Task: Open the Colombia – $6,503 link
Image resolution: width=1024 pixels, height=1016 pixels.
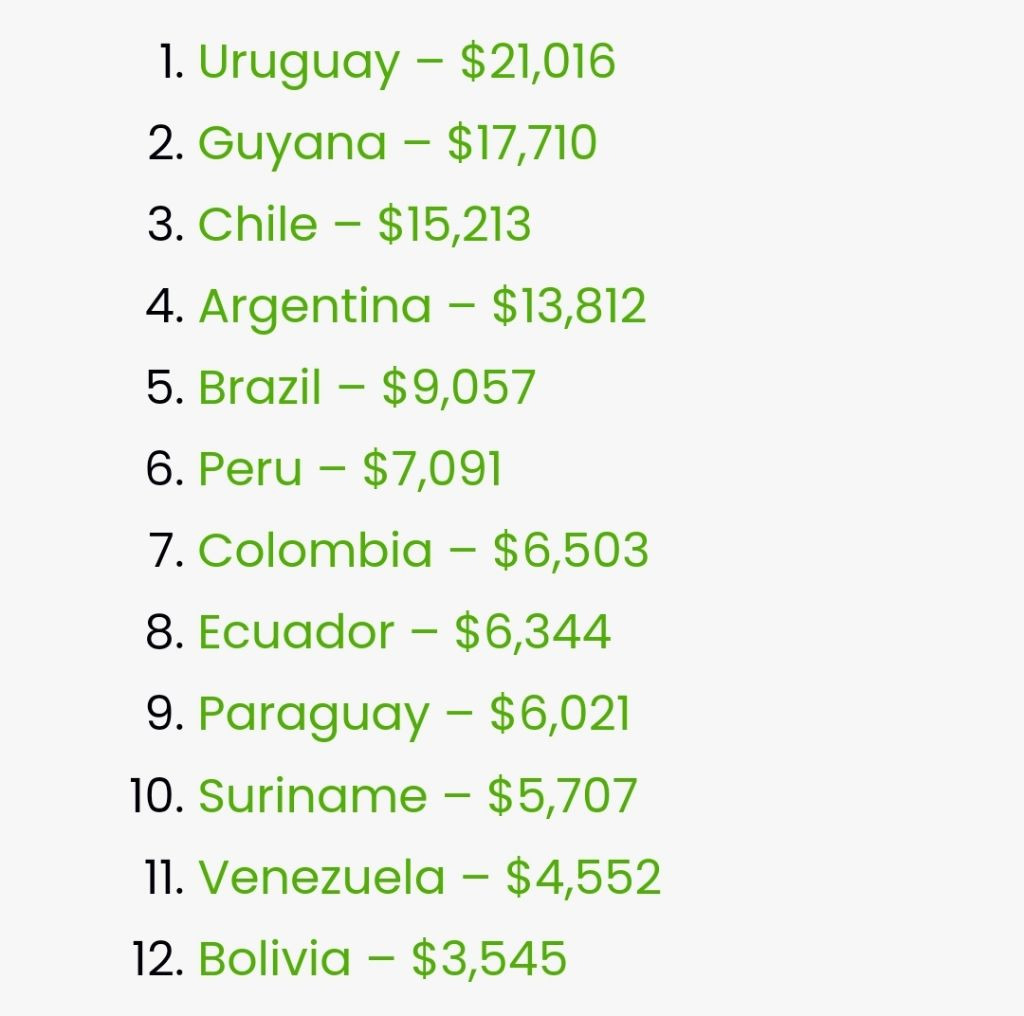Action: pos(424,550)
